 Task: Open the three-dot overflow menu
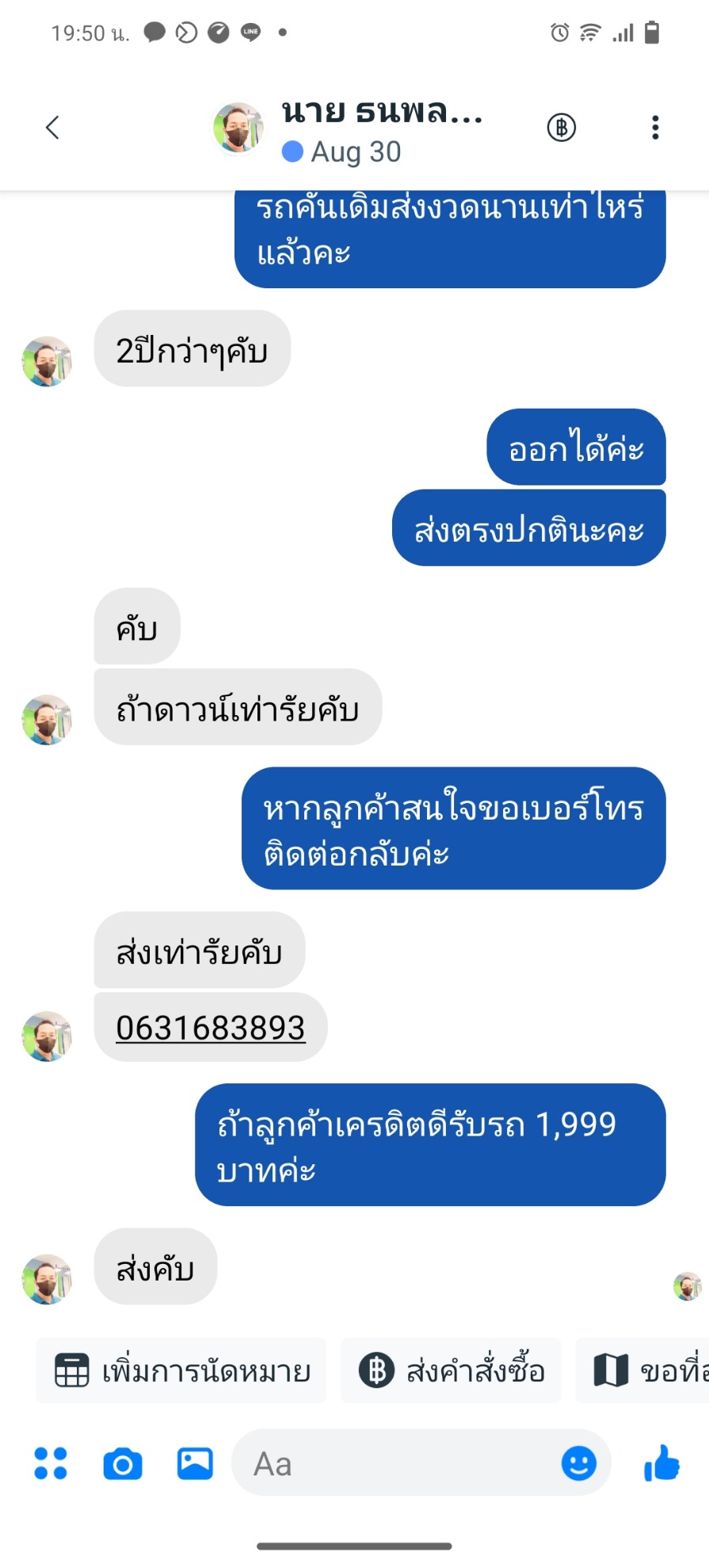point(655,127)
